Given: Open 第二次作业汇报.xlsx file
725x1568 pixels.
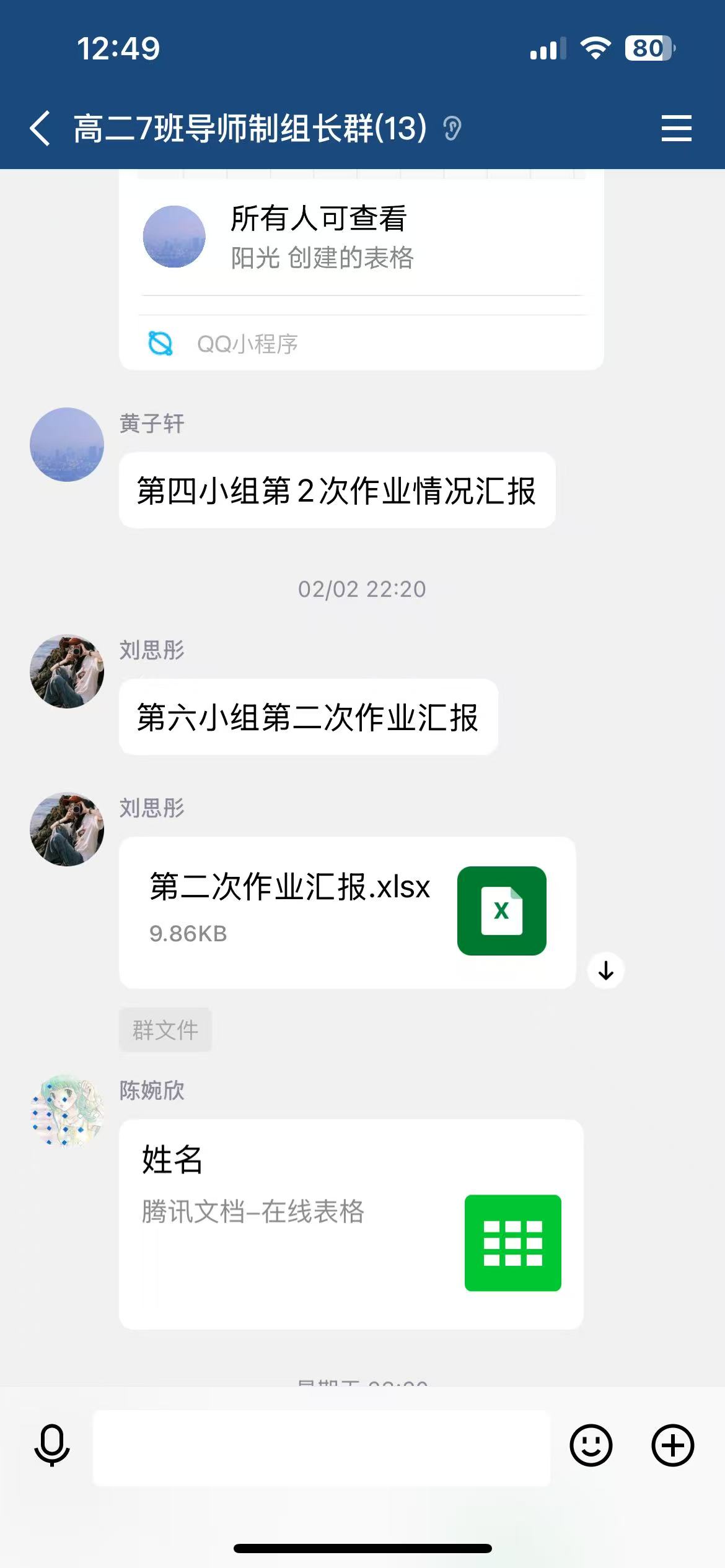Looking at the screenshot, I should (347, 912).
